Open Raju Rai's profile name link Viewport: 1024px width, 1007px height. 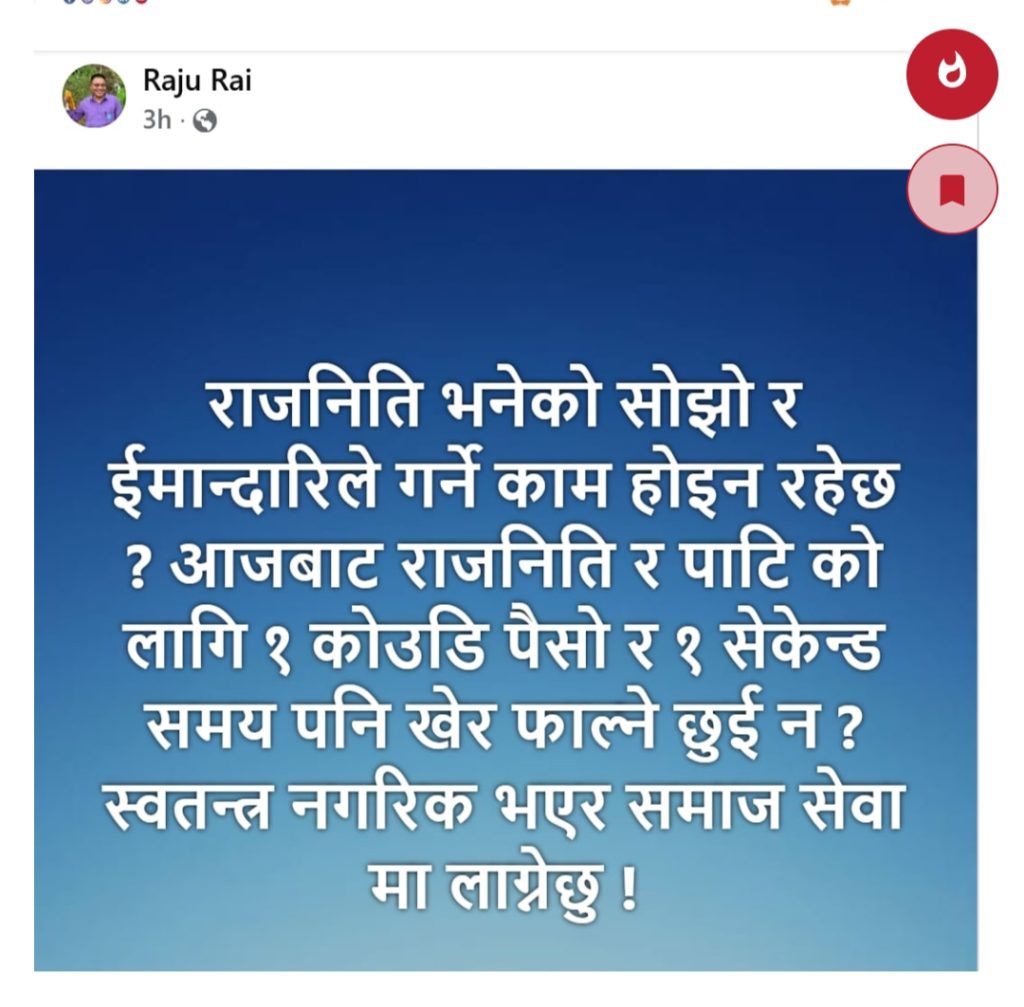pyautogui.click(x=197, y=80)
